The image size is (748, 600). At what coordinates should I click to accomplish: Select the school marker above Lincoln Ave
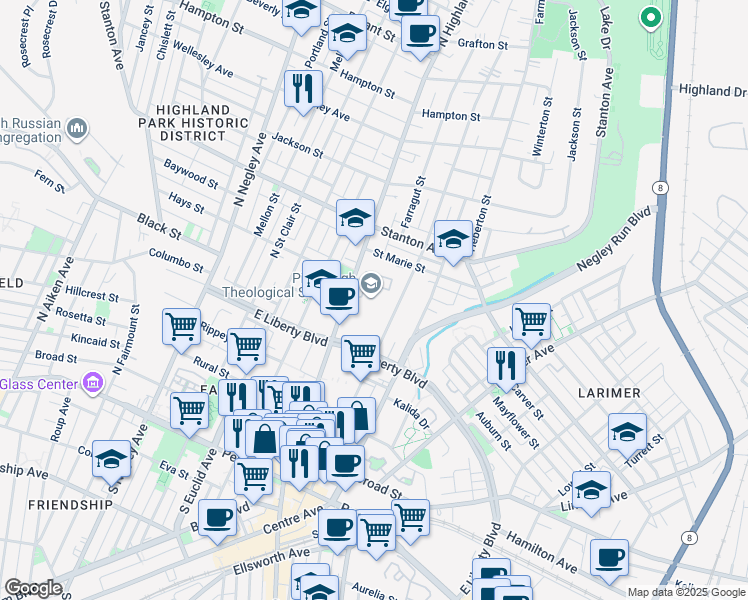point(591,490)
